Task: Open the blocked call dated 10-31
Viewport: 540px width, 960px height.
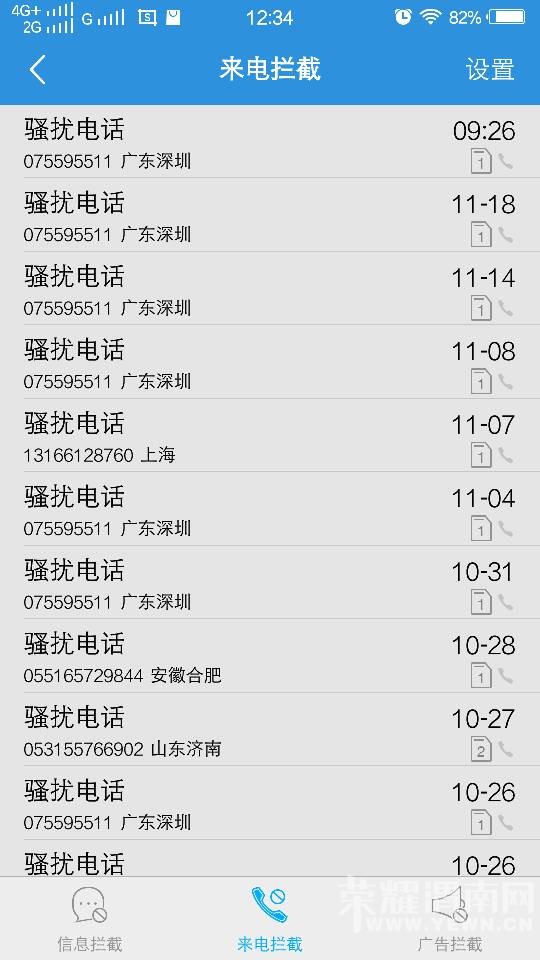Action: (270, 582)
